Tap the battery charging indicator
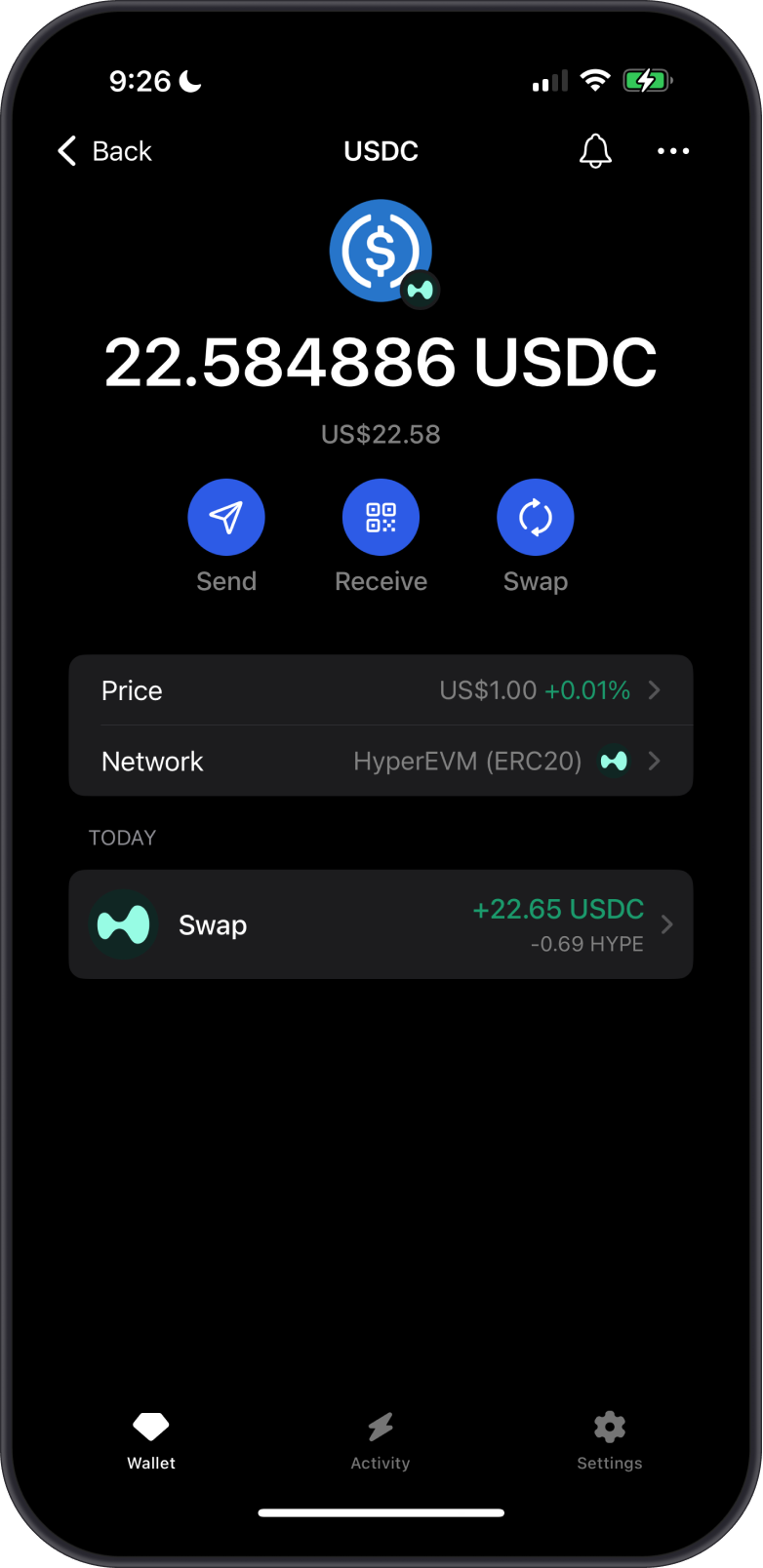 [647, 80]
